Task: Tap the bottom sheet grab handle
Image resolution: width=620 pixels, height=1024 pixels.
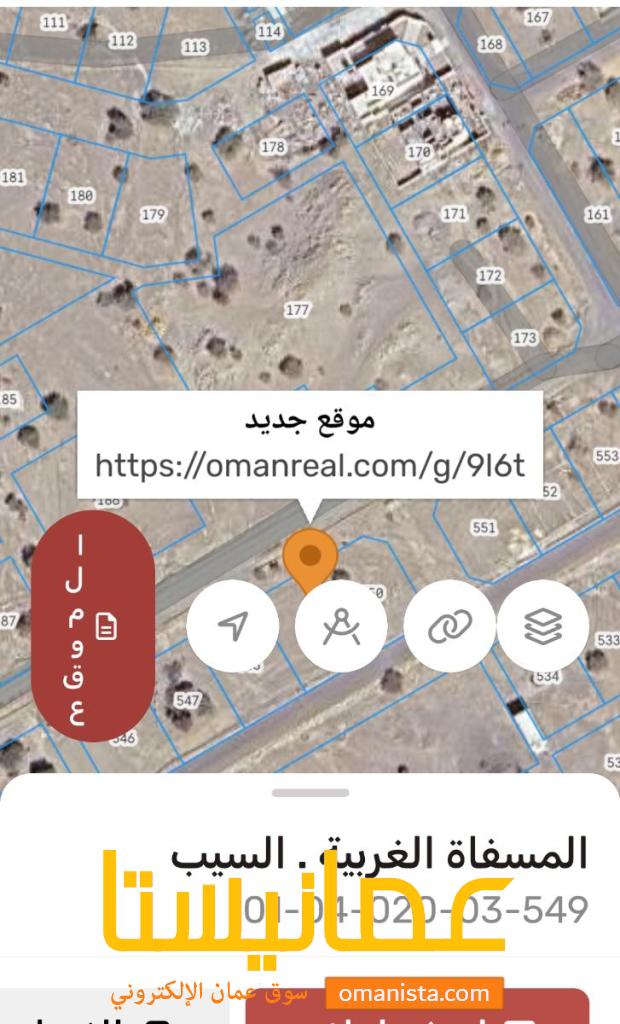Action: tap(310, 793)
